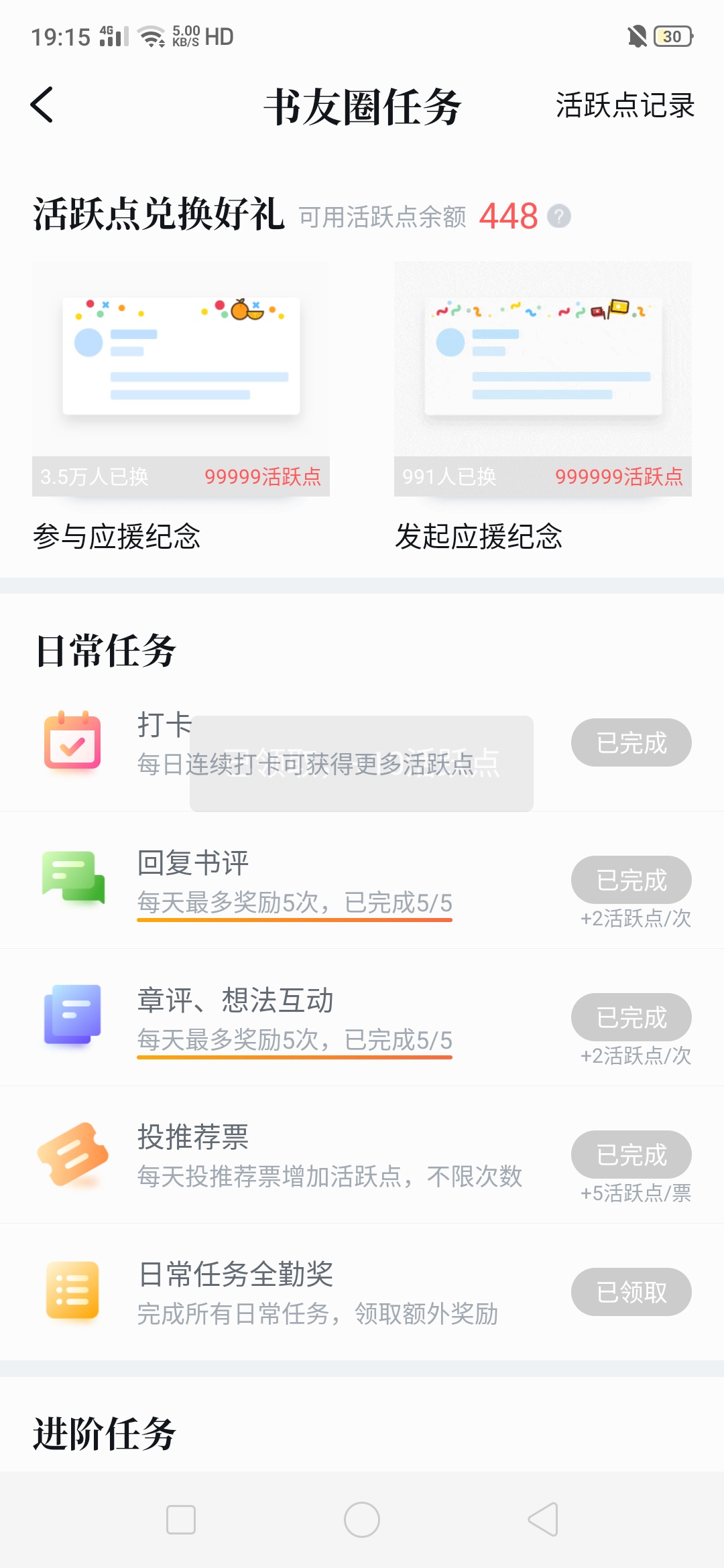The image size is (724, 1568).
Task: Open 活跃点记录 history
Action: click(x=625, y=105)
